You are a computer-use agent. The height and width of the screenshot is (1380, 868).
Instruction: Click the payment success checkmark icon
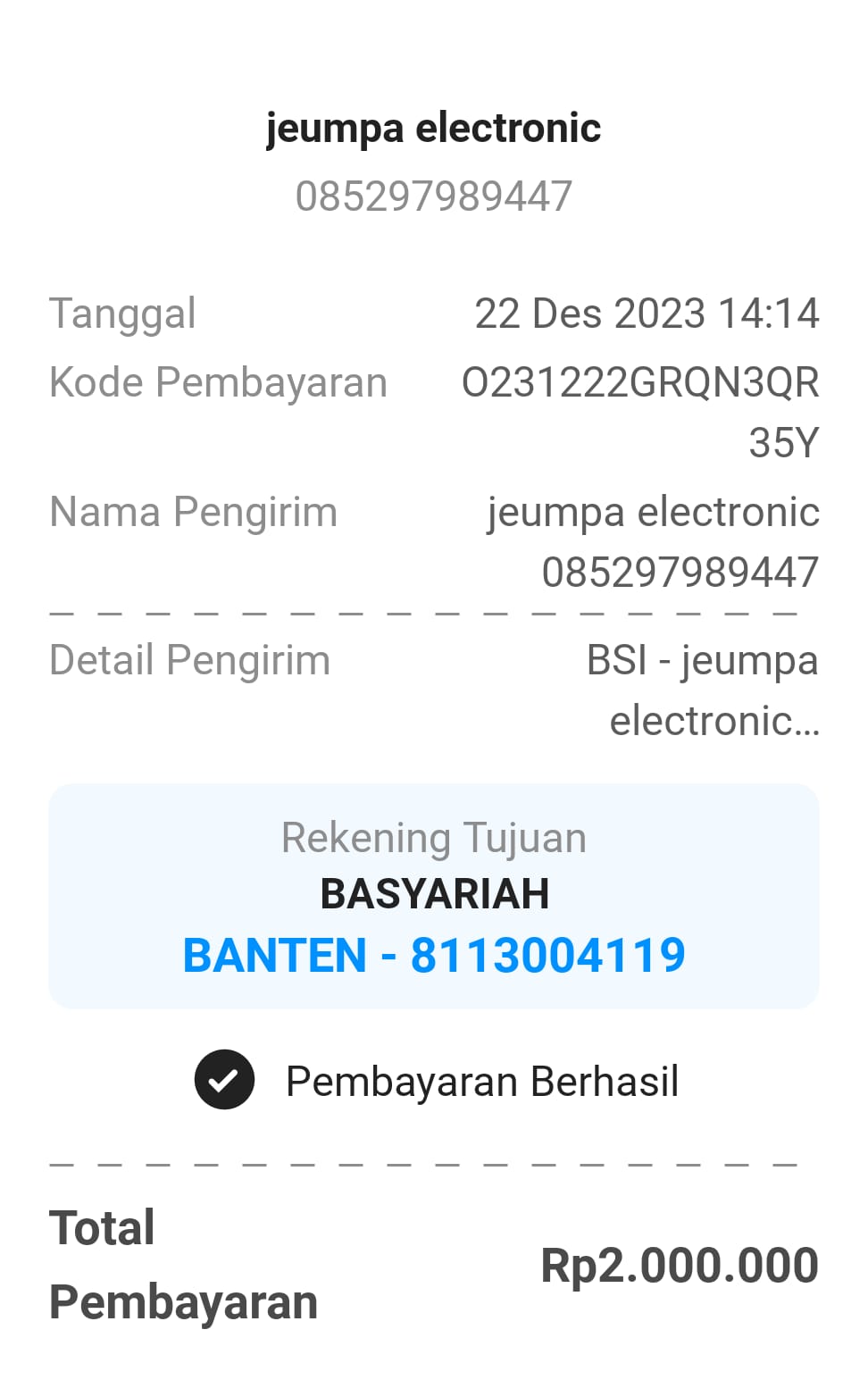click(x=224, y=1080)
